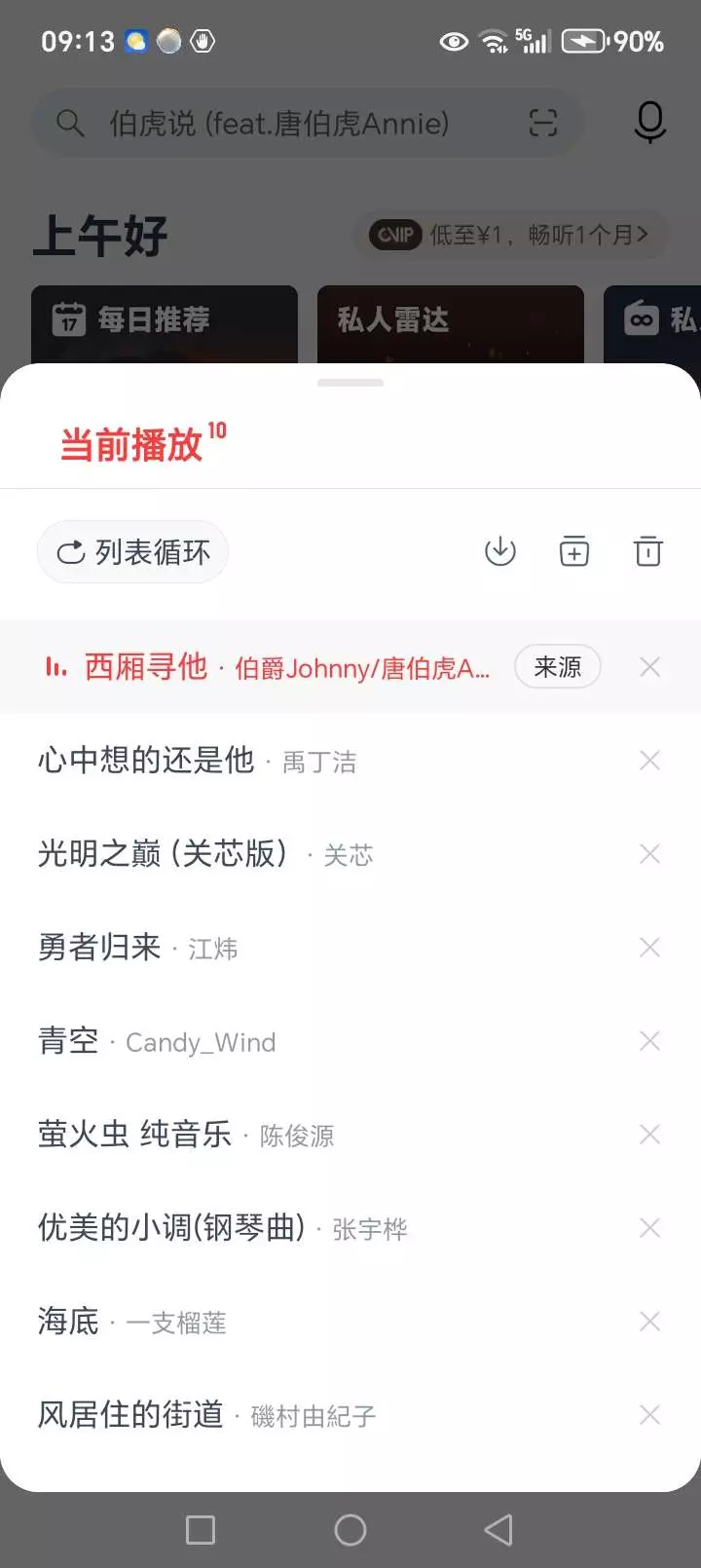Image resolution: width=701 pixels, height=1568 pixels.
Task: Remove 青空 from the queue
Action: pos(649,1041)
